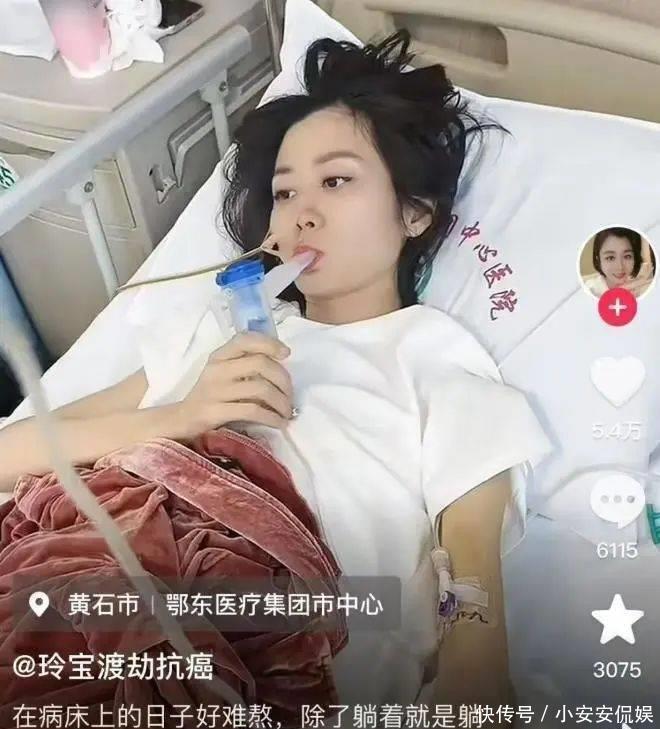Like this video with the heart
Screen dimensions: 660x729
[617, 381]
